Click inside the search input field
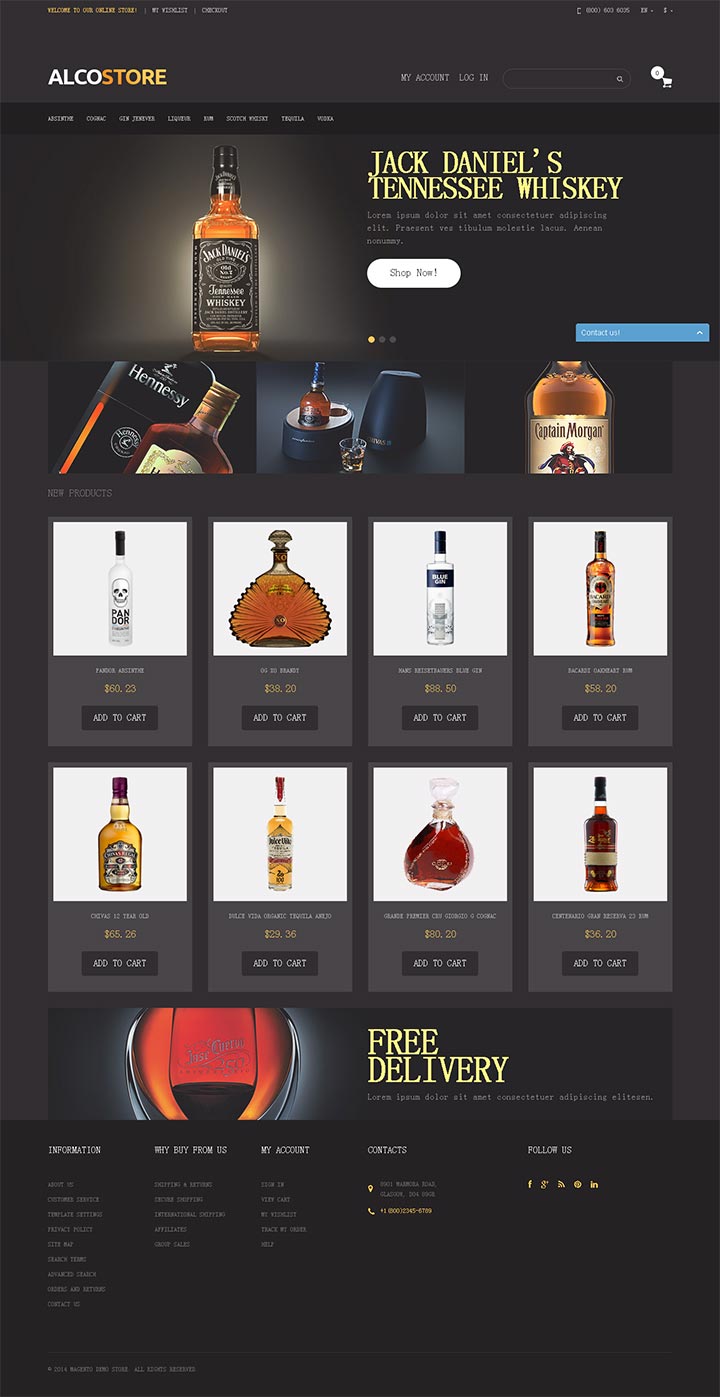The height and width of the screenshot is (1397, 720). 560,78
